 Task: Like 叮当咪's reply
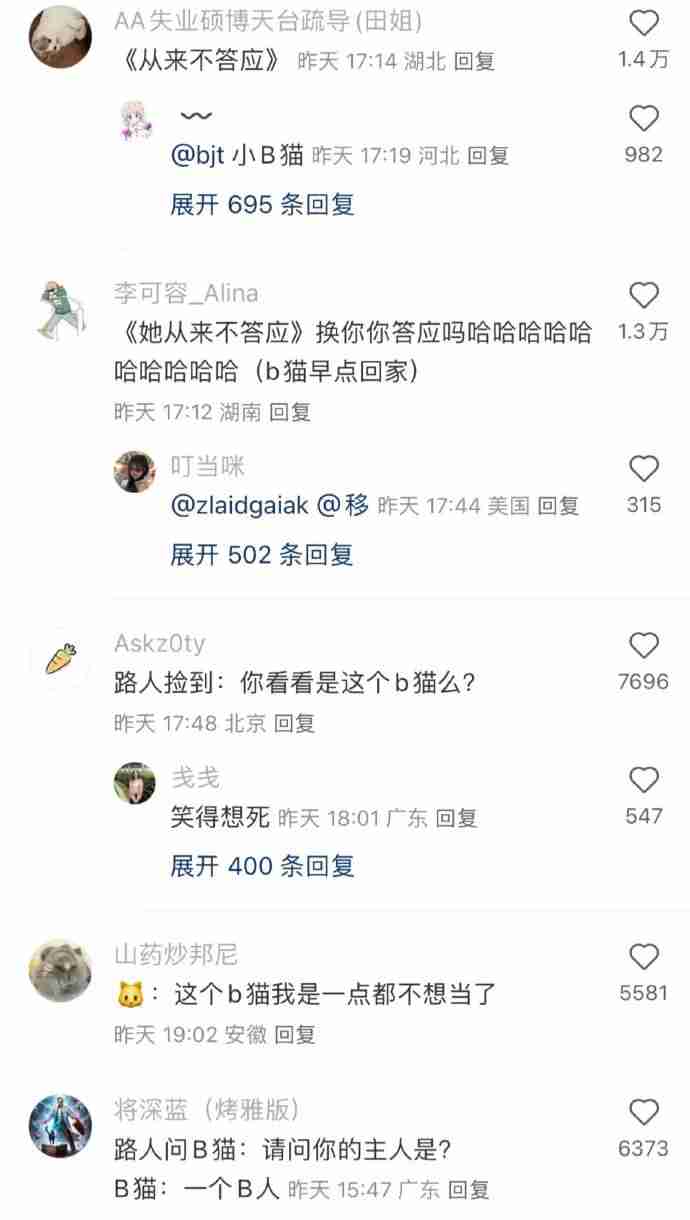pos(644,469)
